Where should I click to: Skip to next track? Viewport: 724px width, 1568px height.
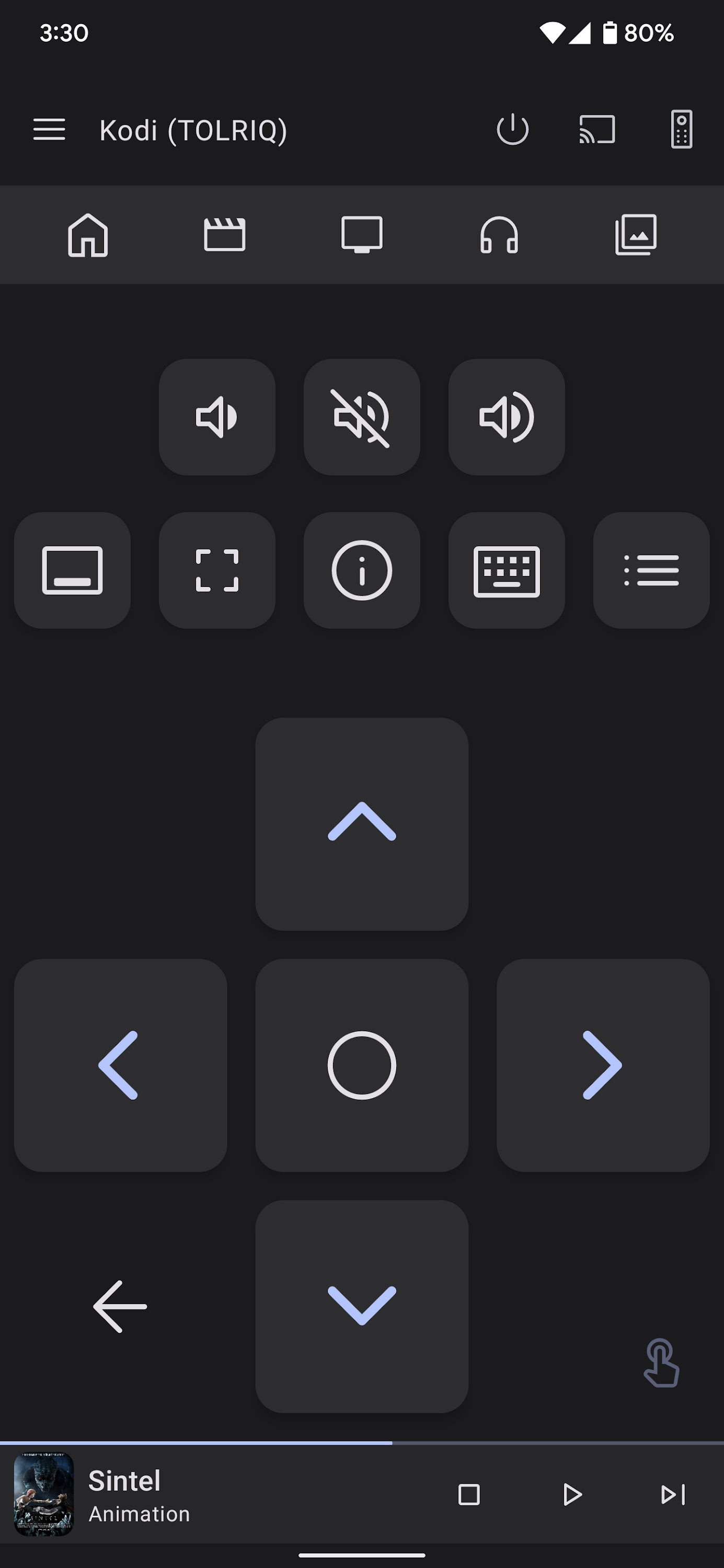coord(673,1495)
